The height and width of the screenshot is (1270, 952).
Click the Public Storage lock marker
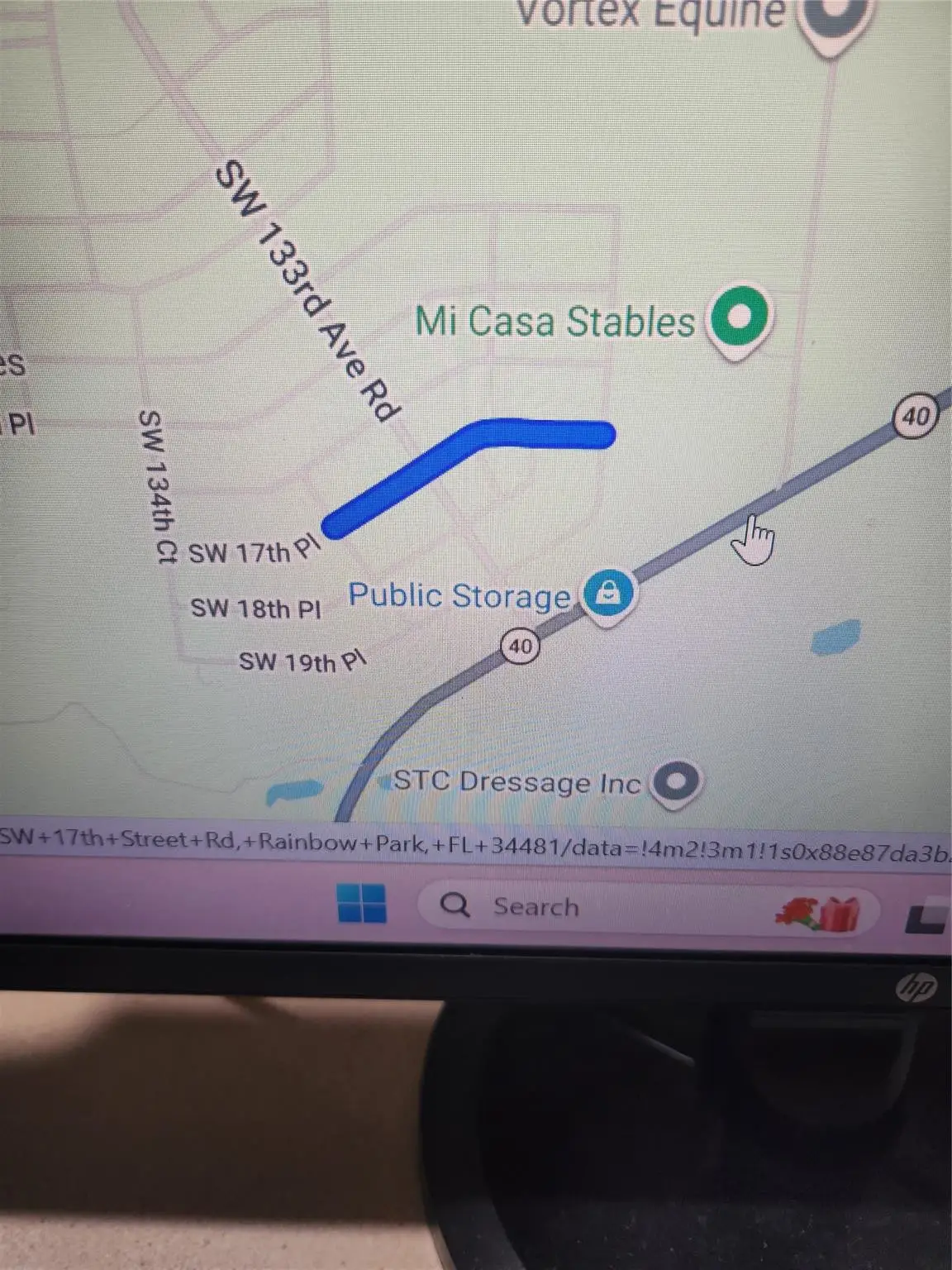pos(607,593)
